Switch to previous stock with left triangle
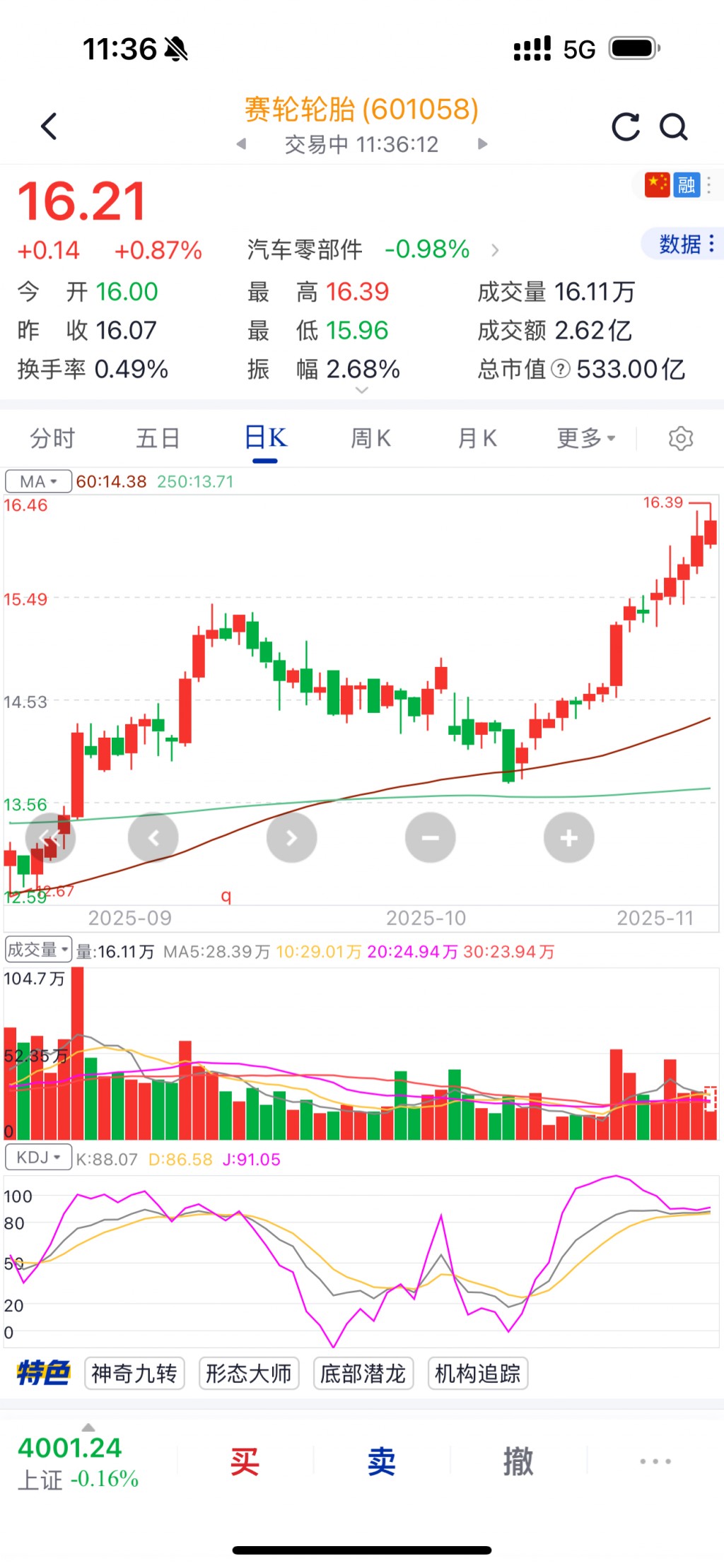Image resolution: width=724 pixels, height=1568 pixels. 241,144
